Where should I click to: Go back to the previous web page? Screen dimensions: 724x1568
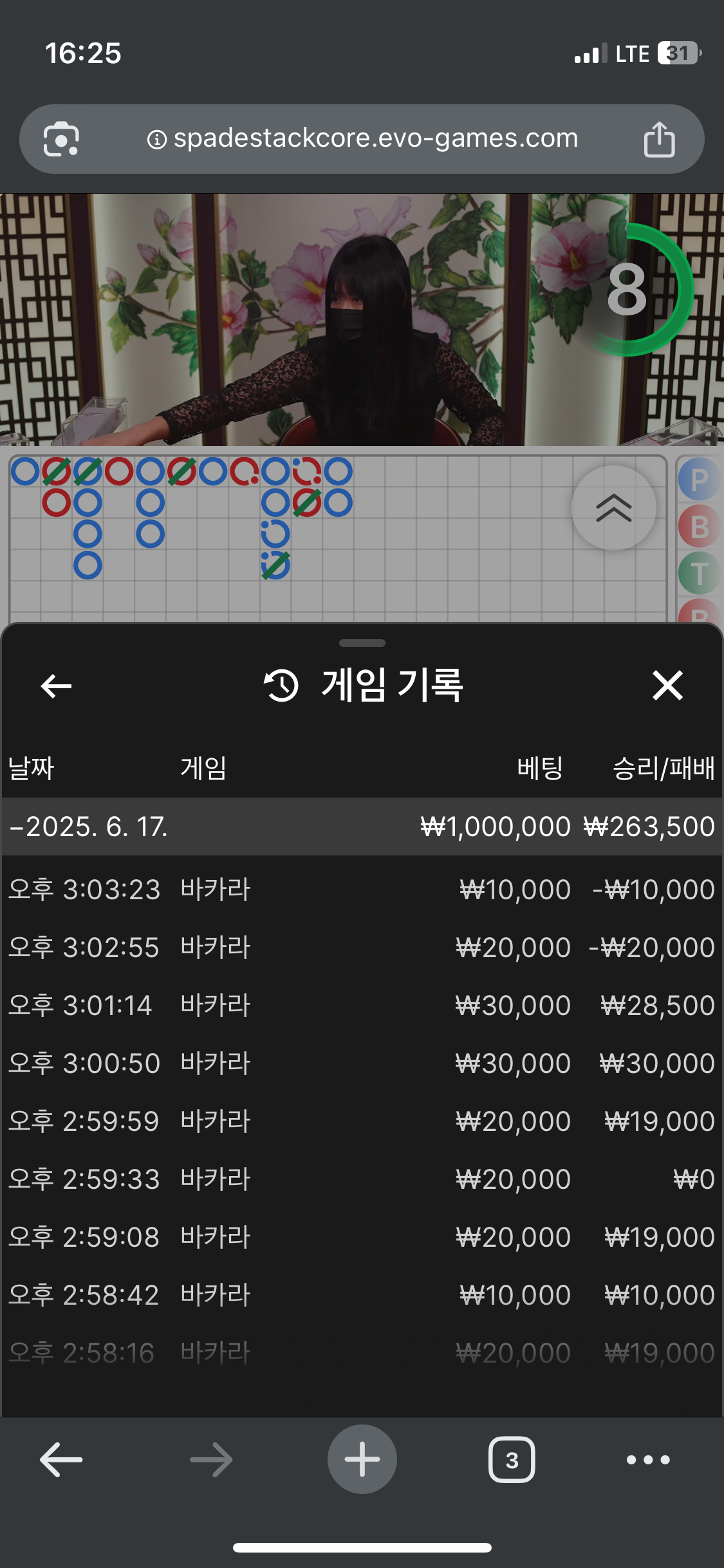[x=61, y=1459]
